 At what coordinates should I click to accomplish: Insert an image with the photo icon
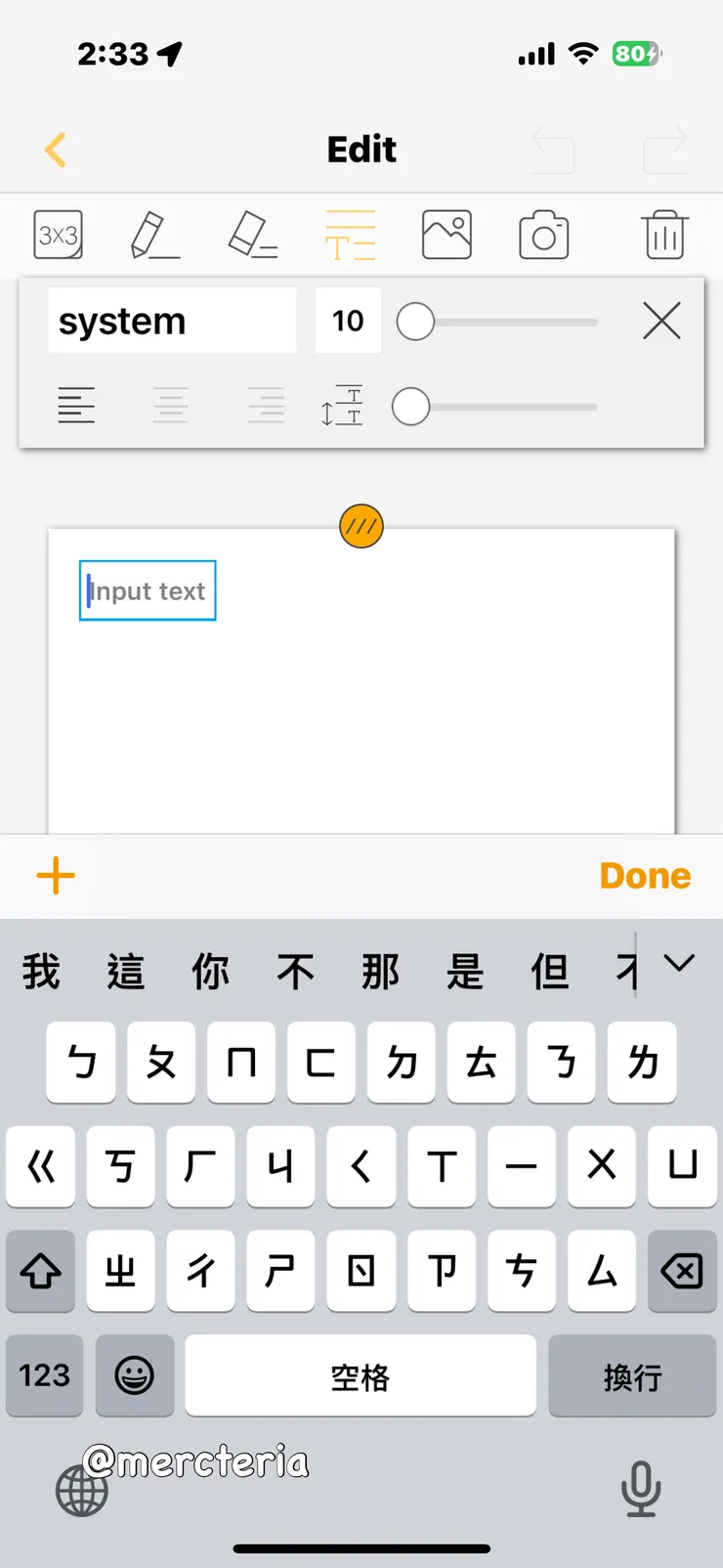pos(447,235)
